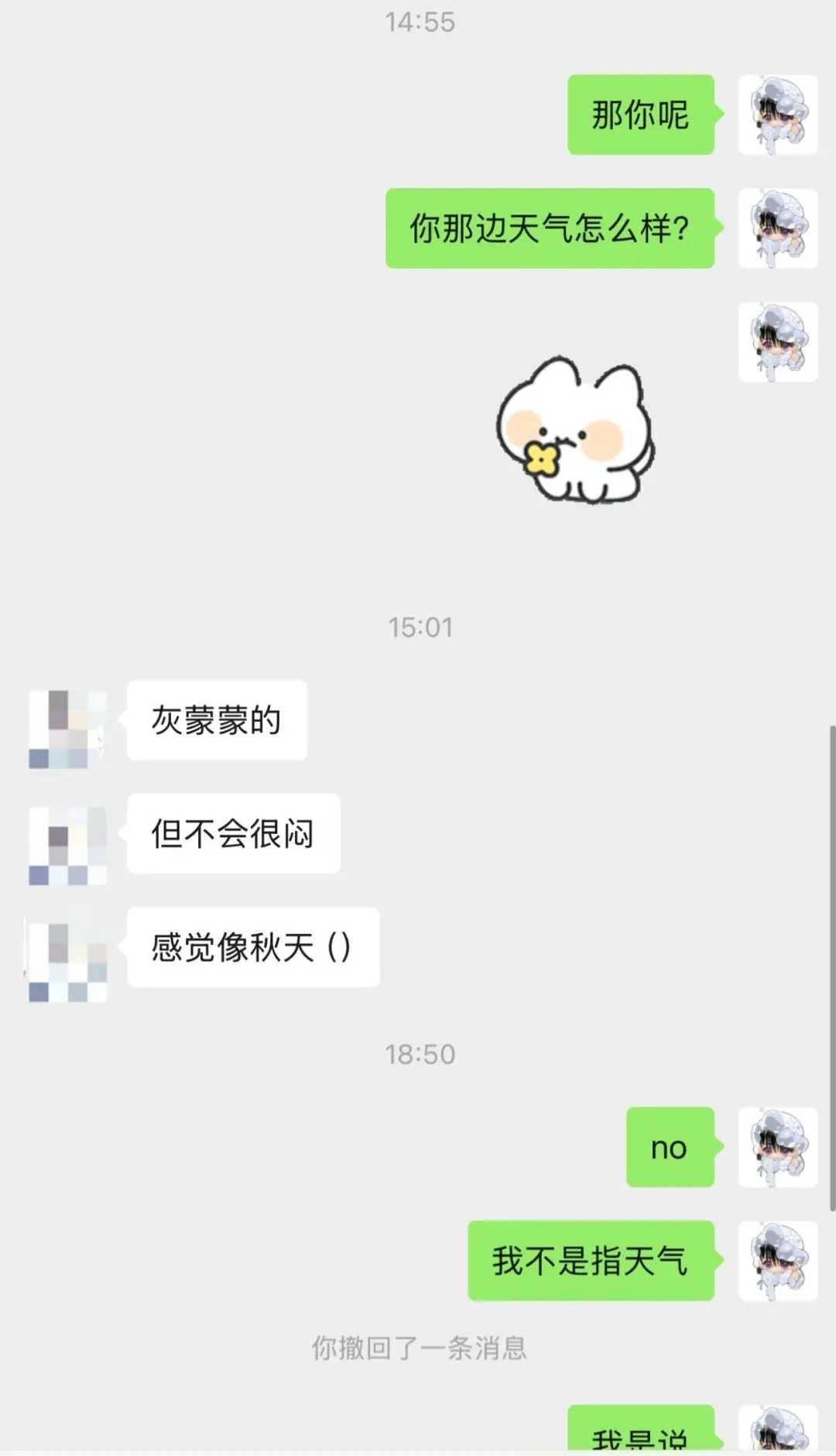Tap avatar next to "你那边天气怎么样?"
836x1456 pixels.
(x=778, y=228)
